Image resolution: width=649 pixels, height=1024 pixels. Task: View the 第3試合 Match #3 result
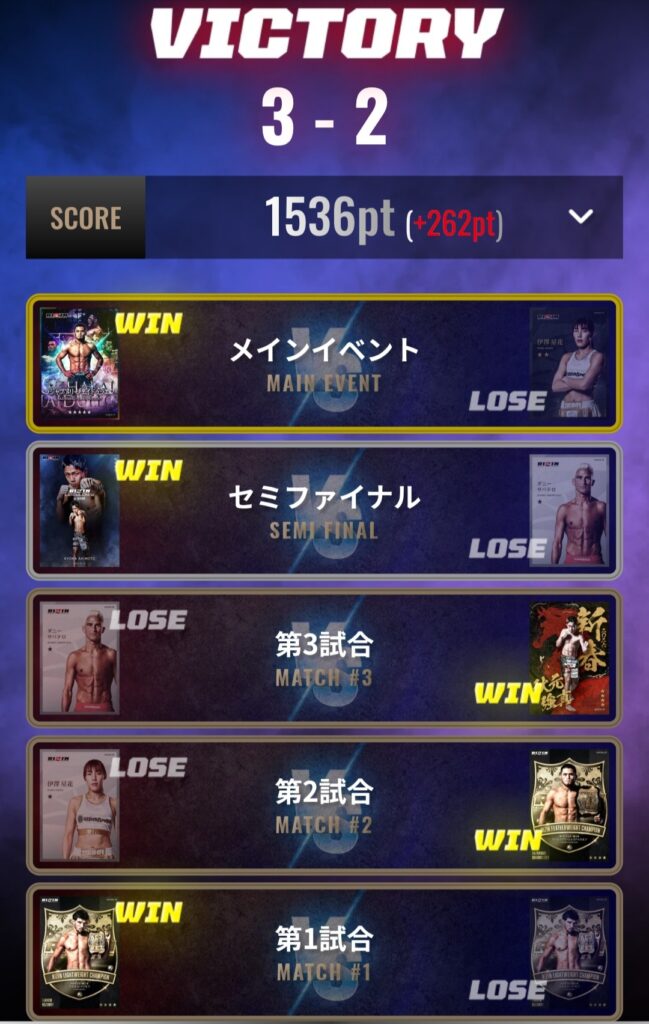(324, 657)
